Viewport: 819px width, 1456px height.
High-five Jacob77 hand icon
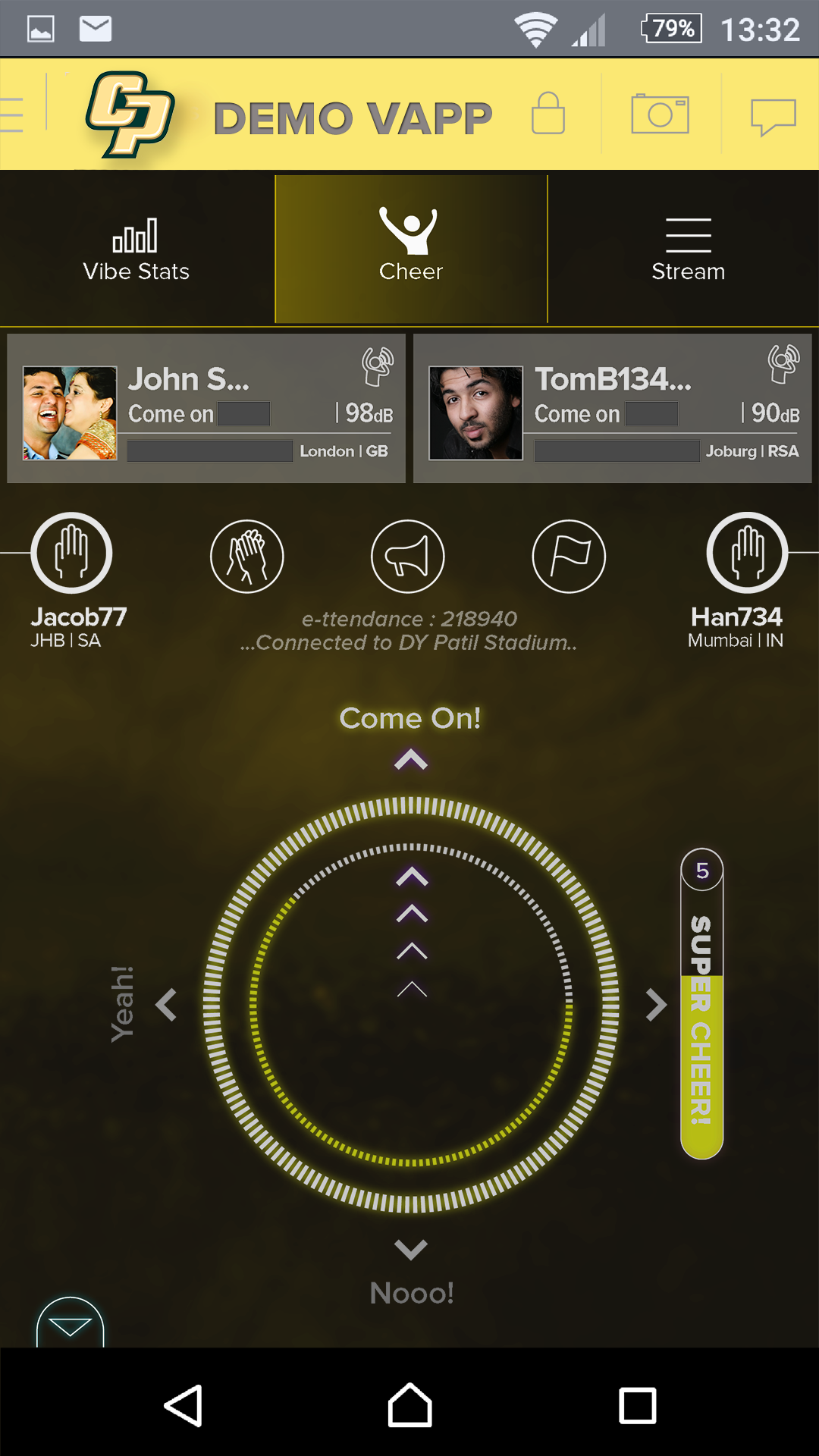coord(71,553)
